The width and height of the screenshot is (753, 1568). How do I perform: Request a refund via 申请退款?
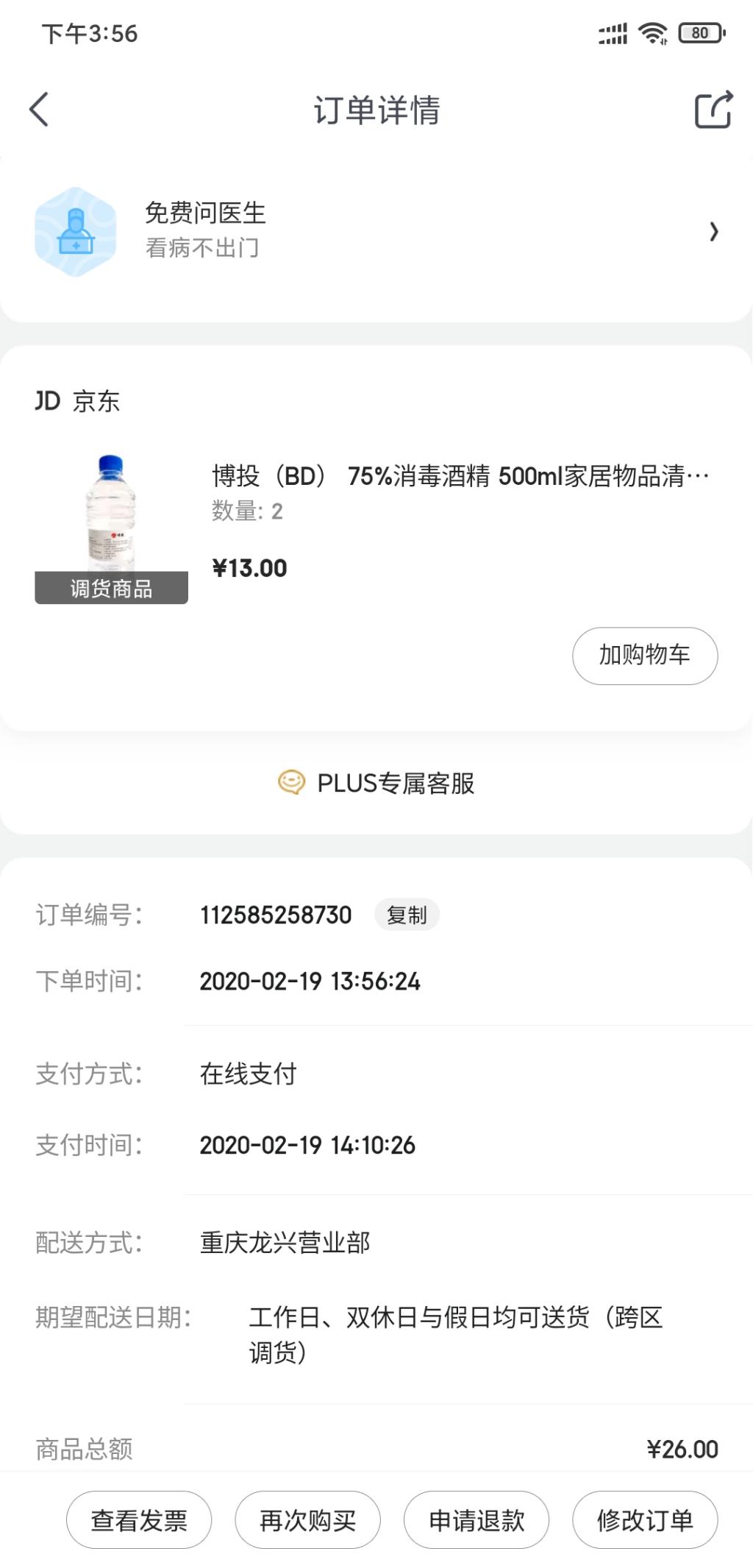pos(477,1519)
